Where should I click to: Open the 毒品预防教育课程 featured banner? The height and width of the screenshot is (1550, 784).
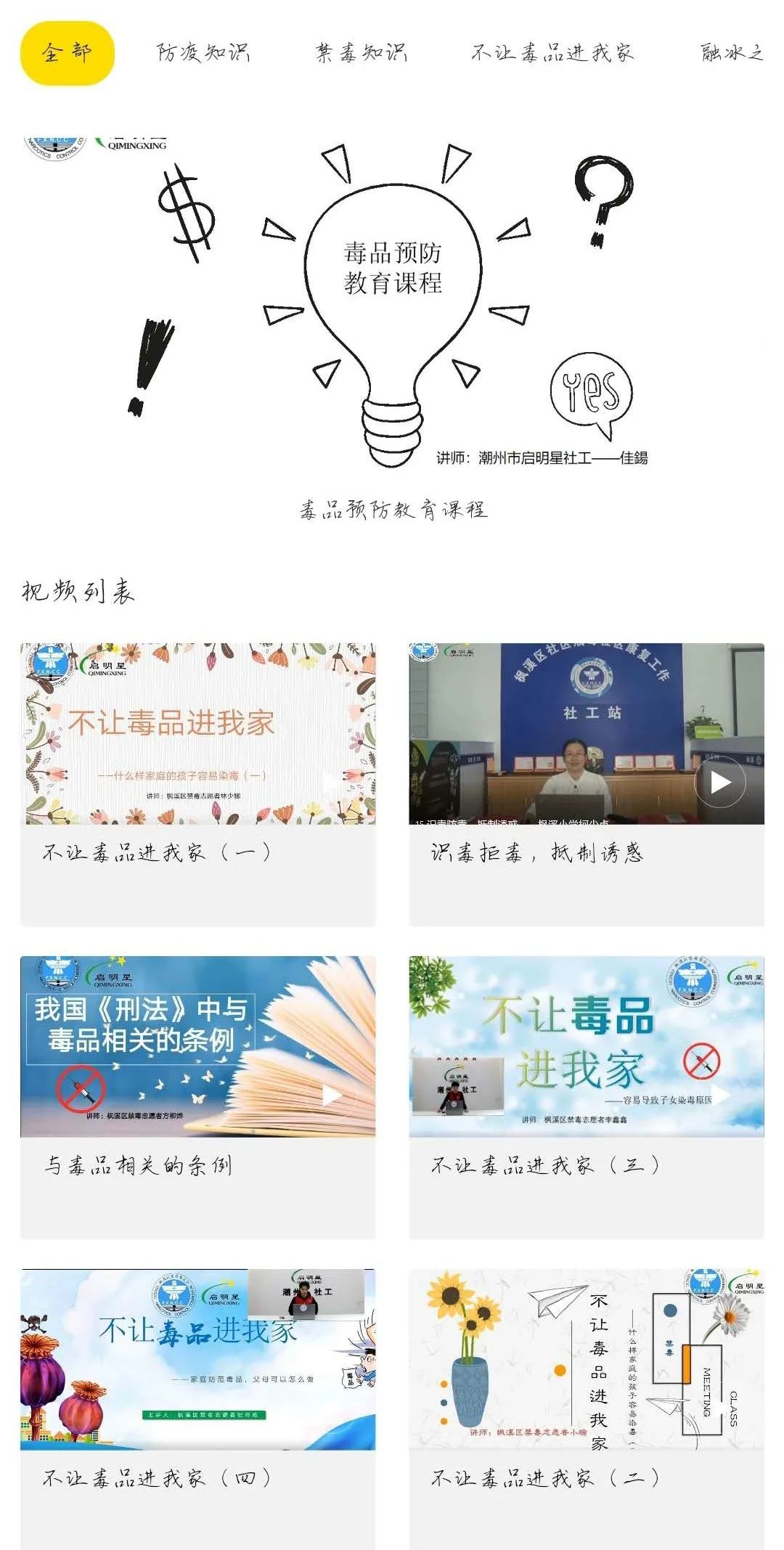coord(392,305)
